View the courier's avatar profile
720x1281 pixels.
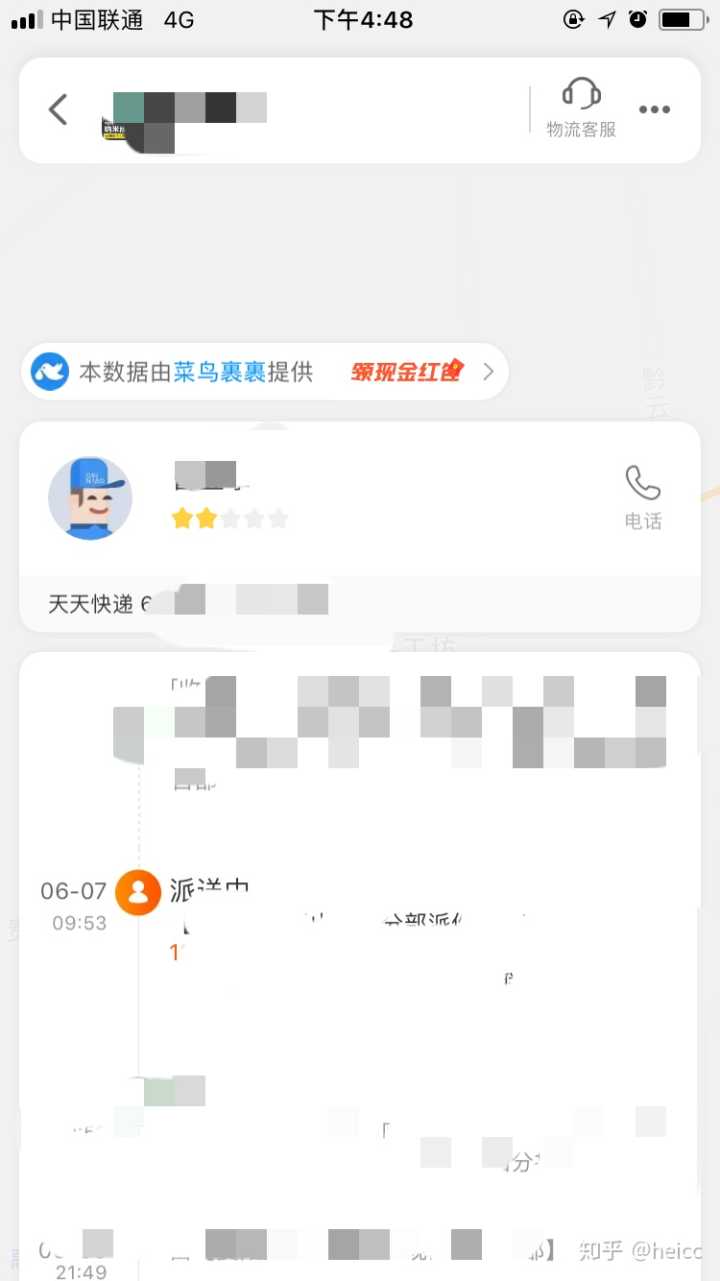90,498
